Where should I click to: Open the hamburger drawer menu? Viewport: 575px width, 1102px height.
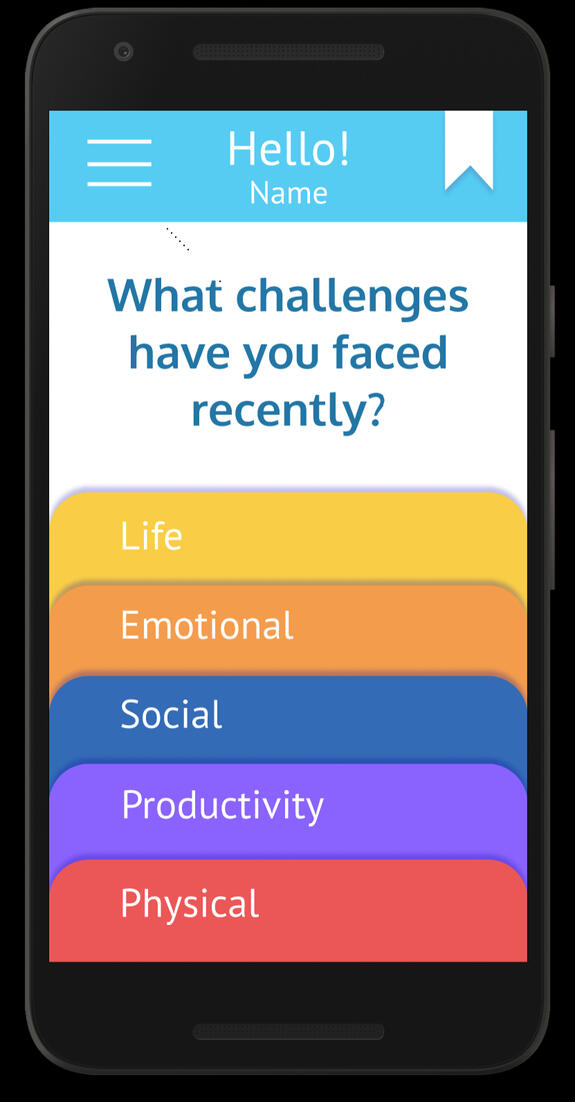point(119,162)
